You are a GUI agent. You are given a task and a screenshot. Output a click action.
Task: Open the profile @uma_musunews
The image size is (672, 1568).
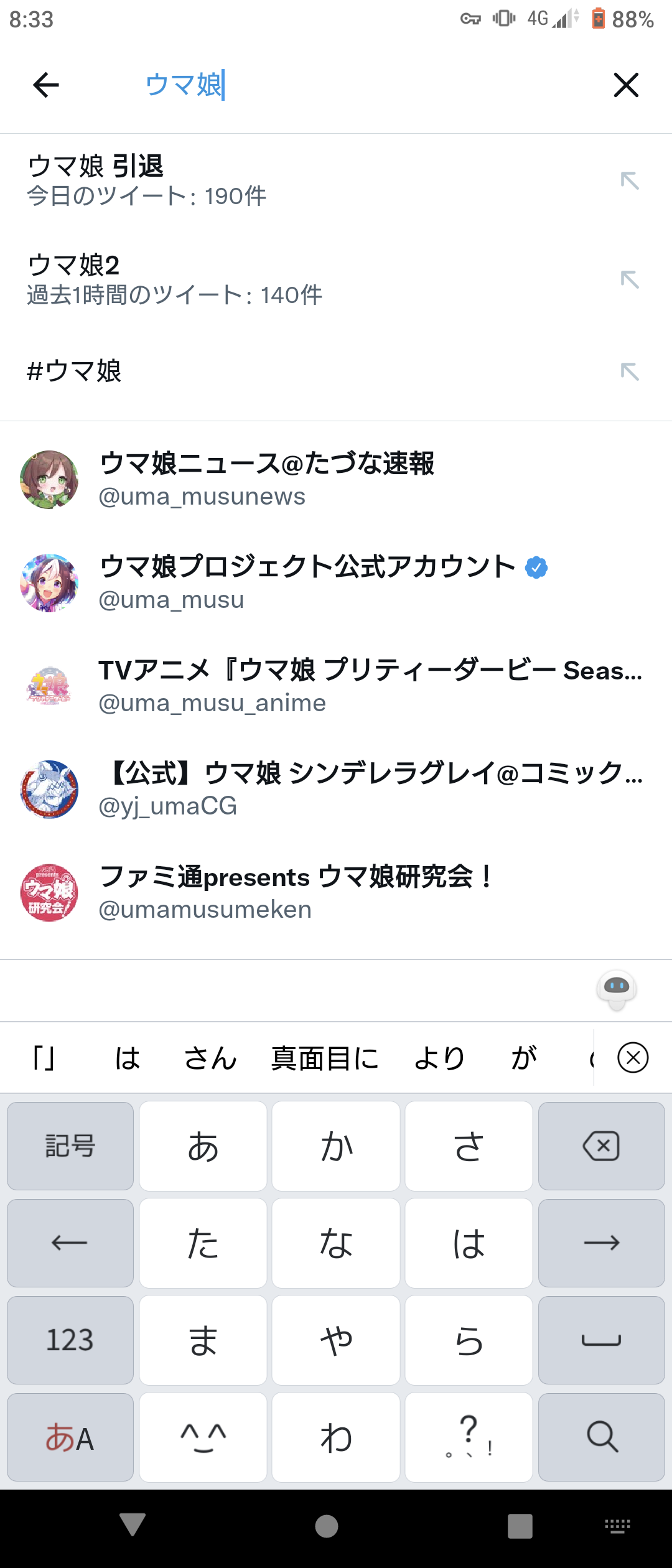[268, 480]
